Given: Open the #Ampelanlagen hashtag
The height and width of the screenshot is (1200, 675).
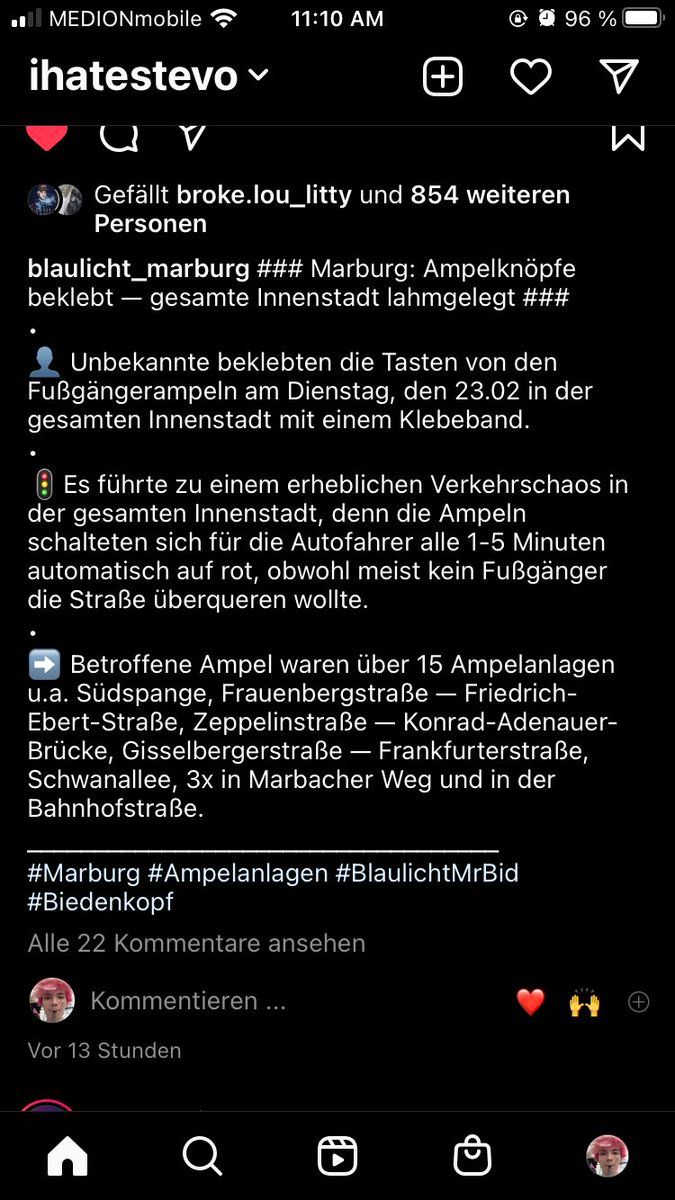Looking at the screenshot, I should coord(238,873).
